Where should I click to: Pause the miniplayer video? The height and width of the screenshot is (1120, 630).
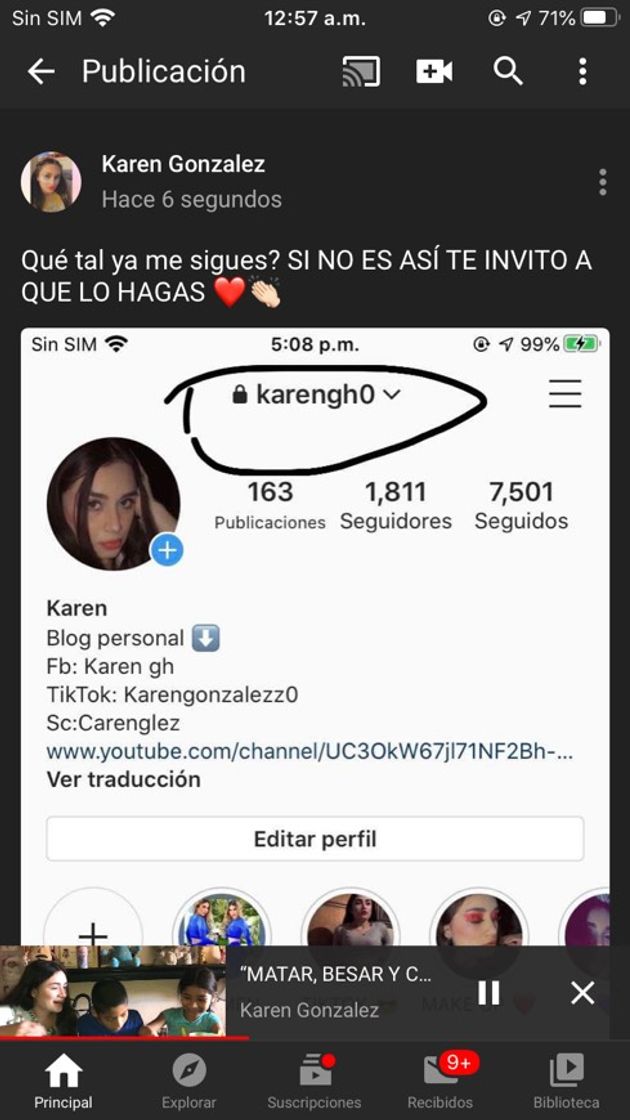(x=488, y=992)
